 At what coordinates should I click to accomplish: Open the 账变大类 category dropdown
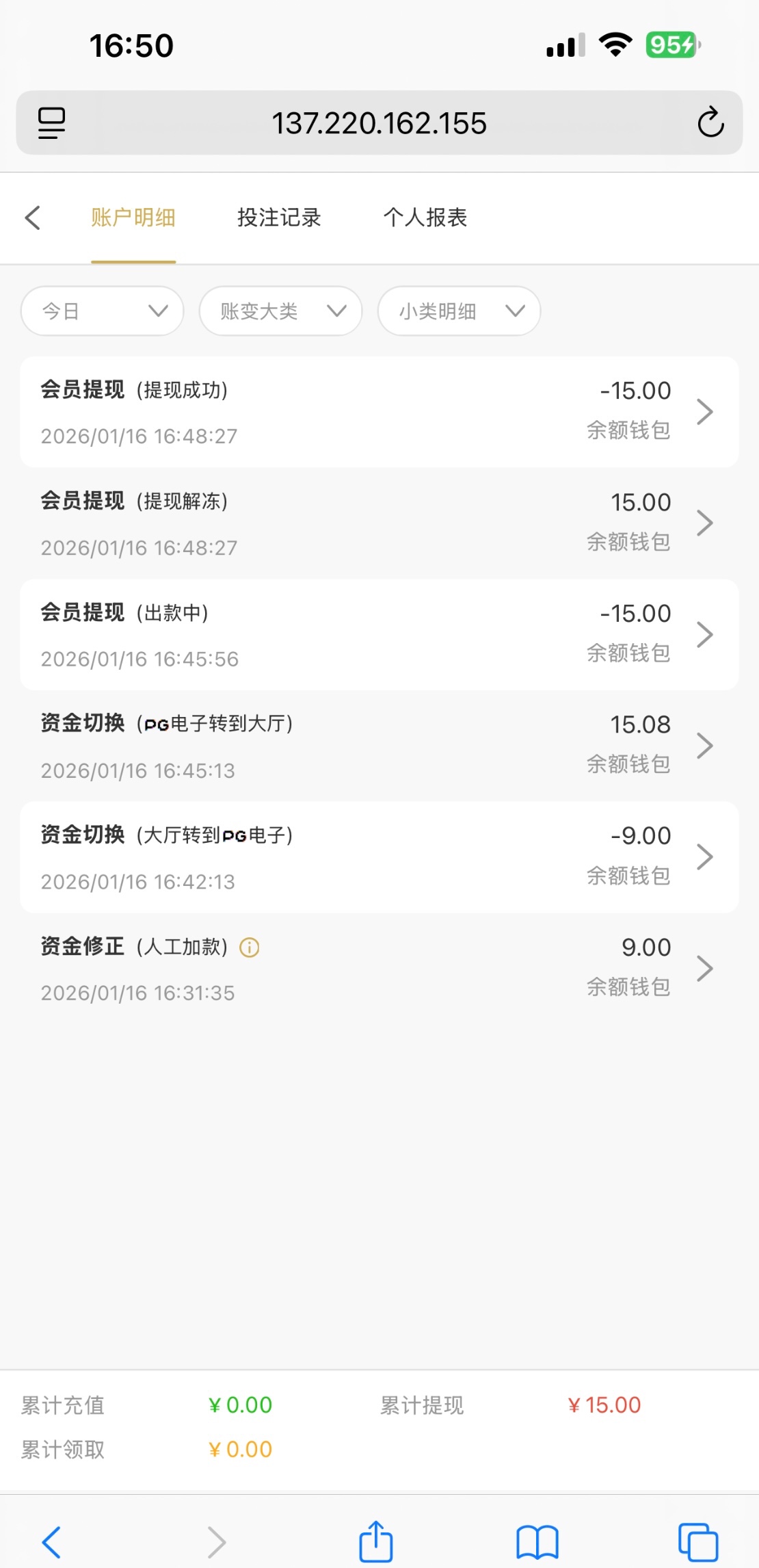280,311
